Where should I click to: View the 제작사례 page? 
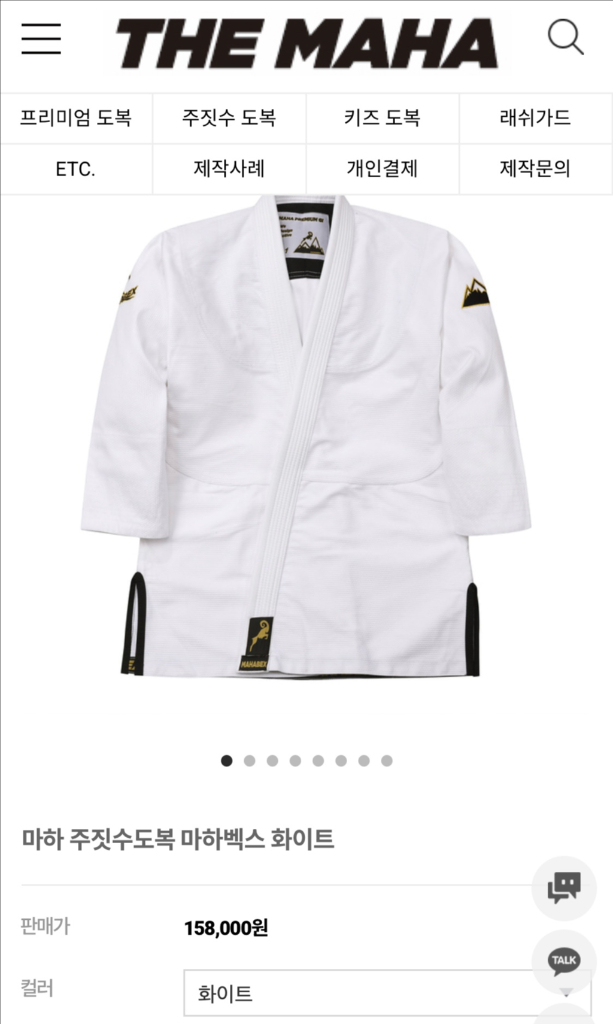[229, 169]
